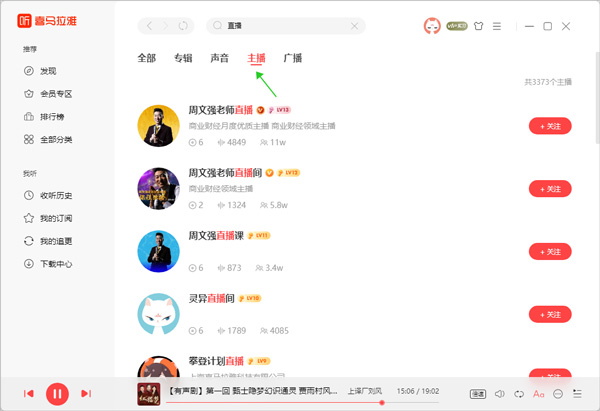The image size is (600, 411).
Task: Switch to the 专辑 tab
Action: click(183, 59)
